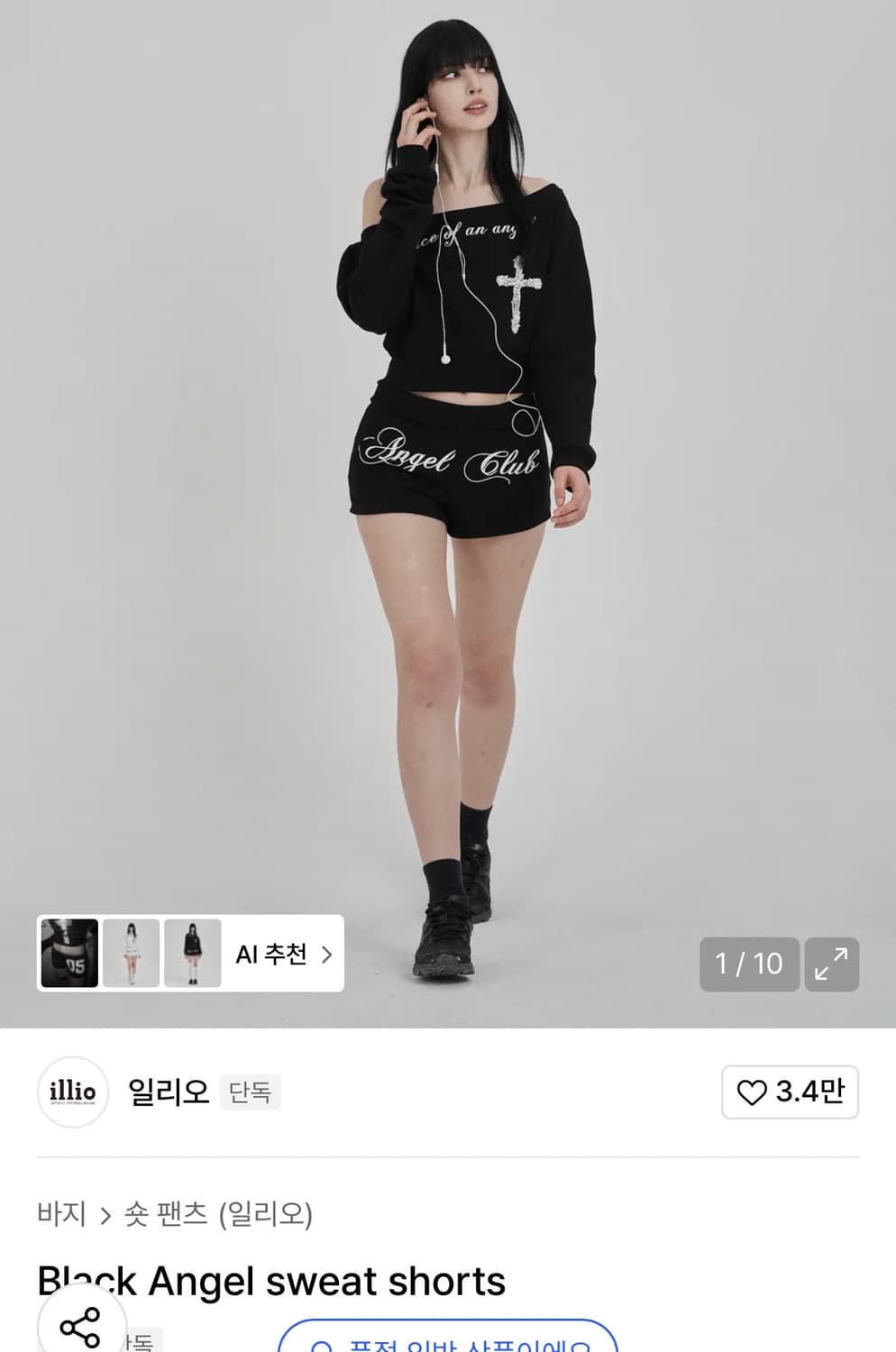Open the 숏 팬츠 (일리오) category
This screenshot has height=1352, width=896.
[x=219, y=1215]
